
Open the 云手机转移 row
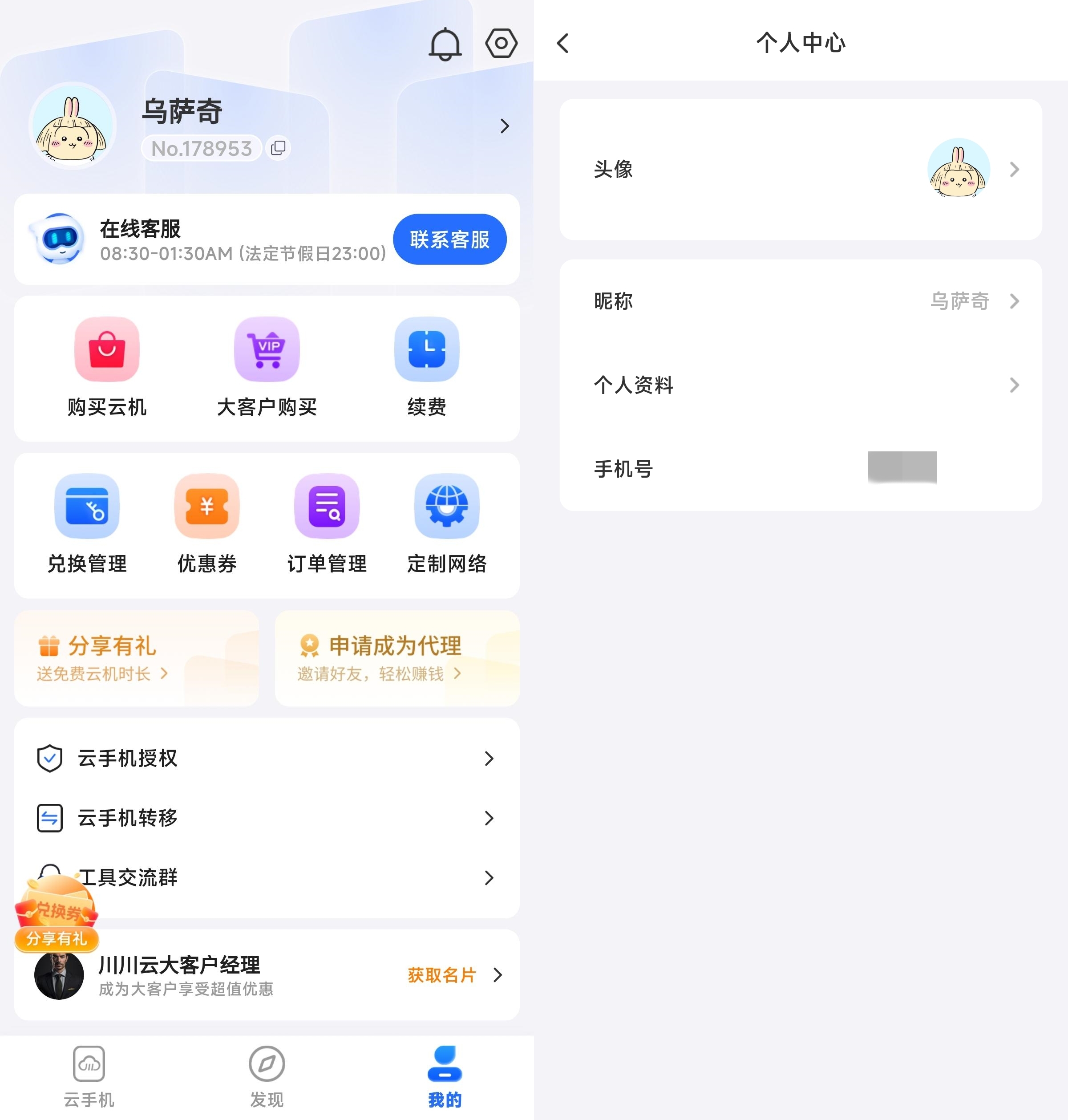[267, 818]
